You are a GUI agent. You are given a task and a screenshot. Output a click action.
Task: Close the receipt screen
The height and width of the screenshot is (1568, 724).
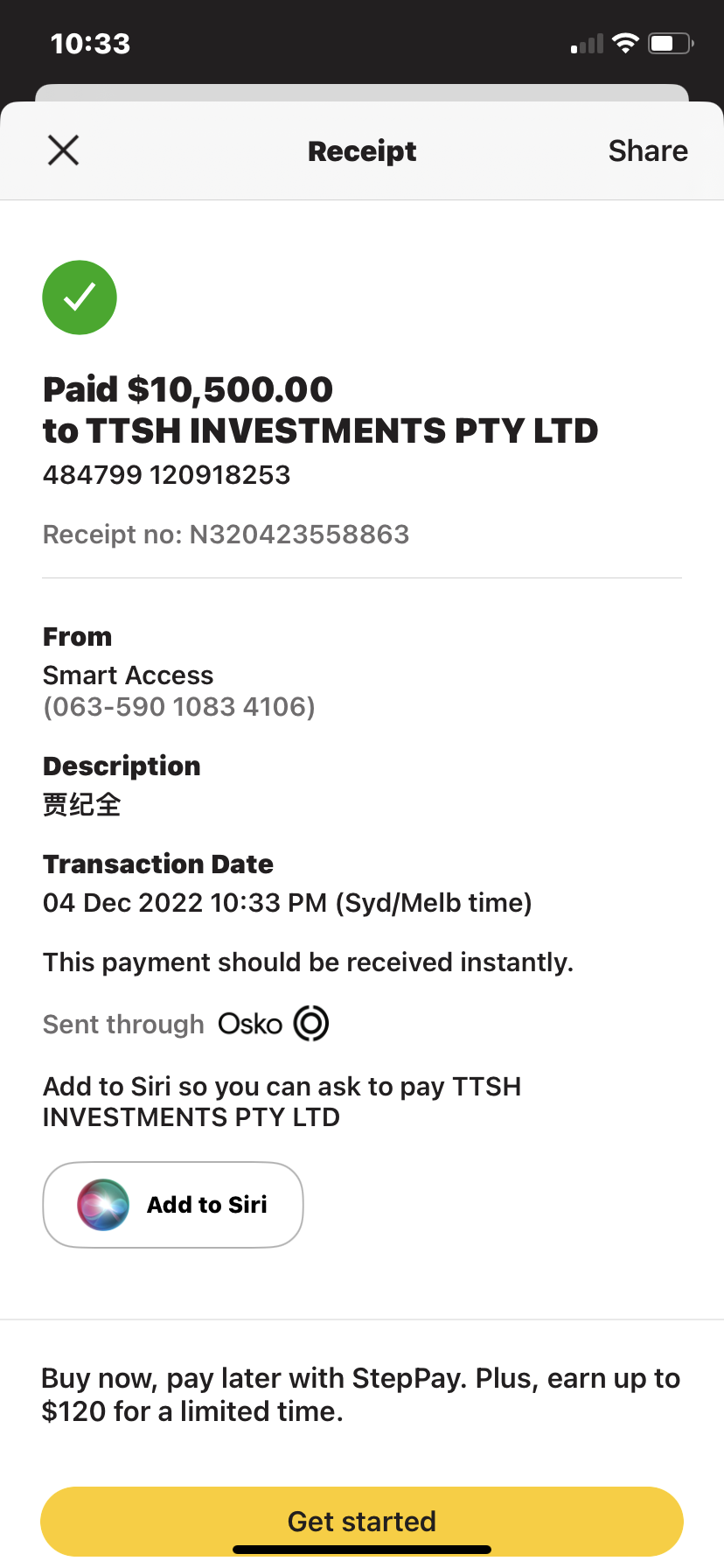(63, 150)
